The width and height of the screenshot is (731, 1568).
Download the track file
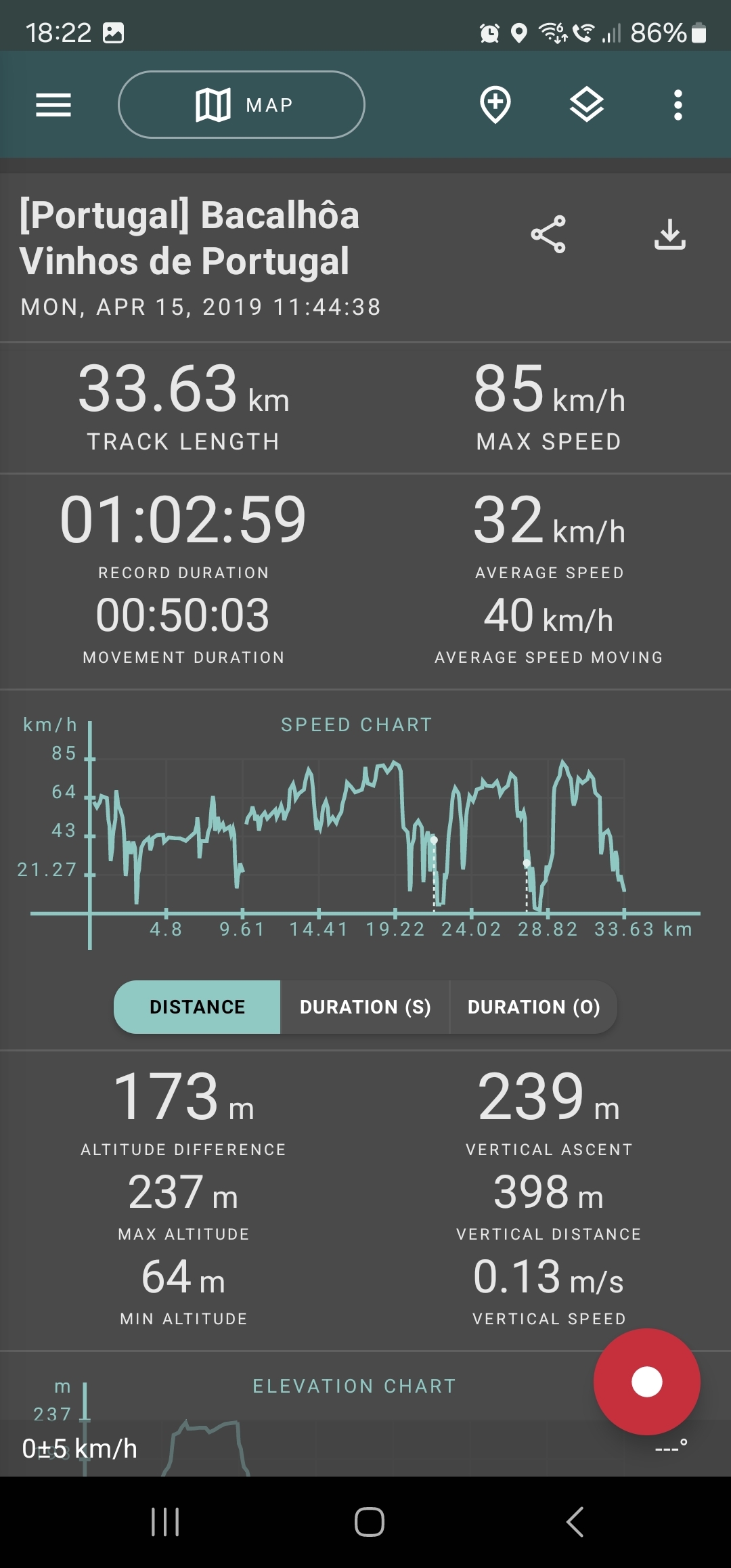(669, 234)
